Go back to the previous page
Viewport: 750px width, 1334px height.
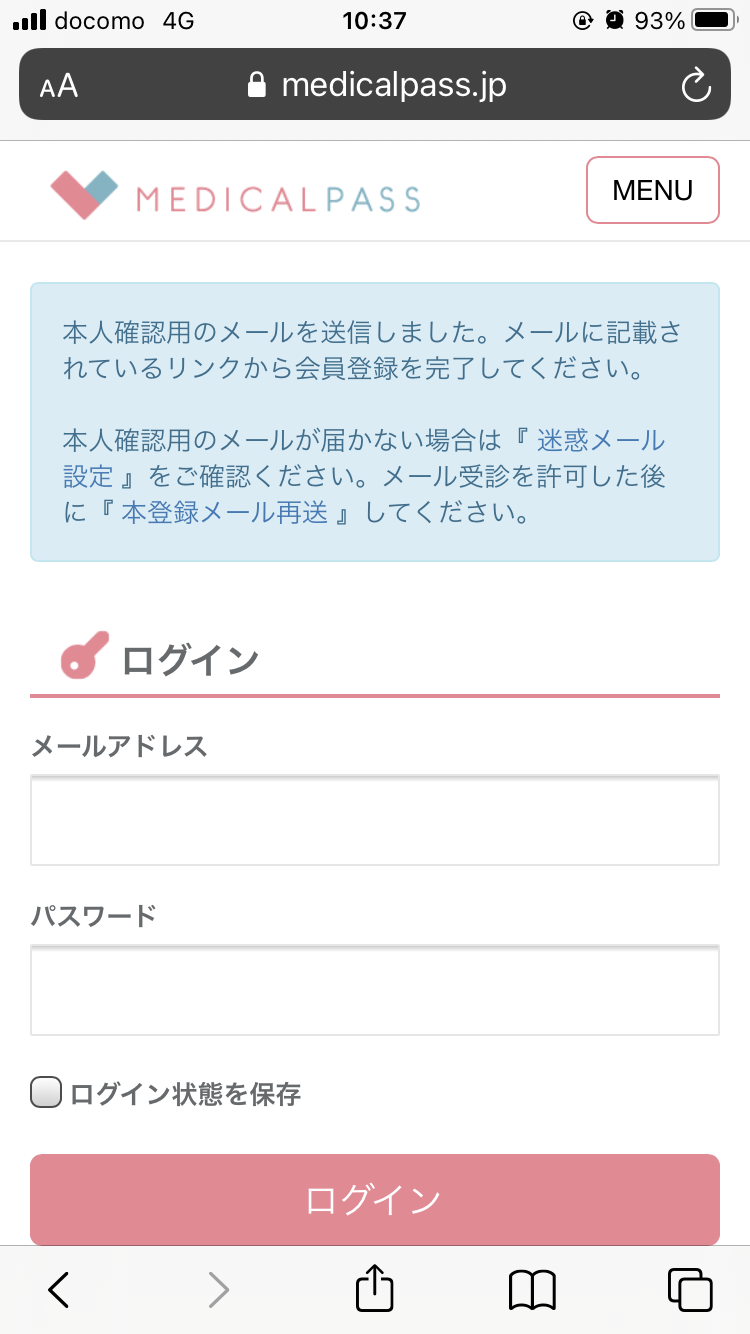coord(59,1290)
